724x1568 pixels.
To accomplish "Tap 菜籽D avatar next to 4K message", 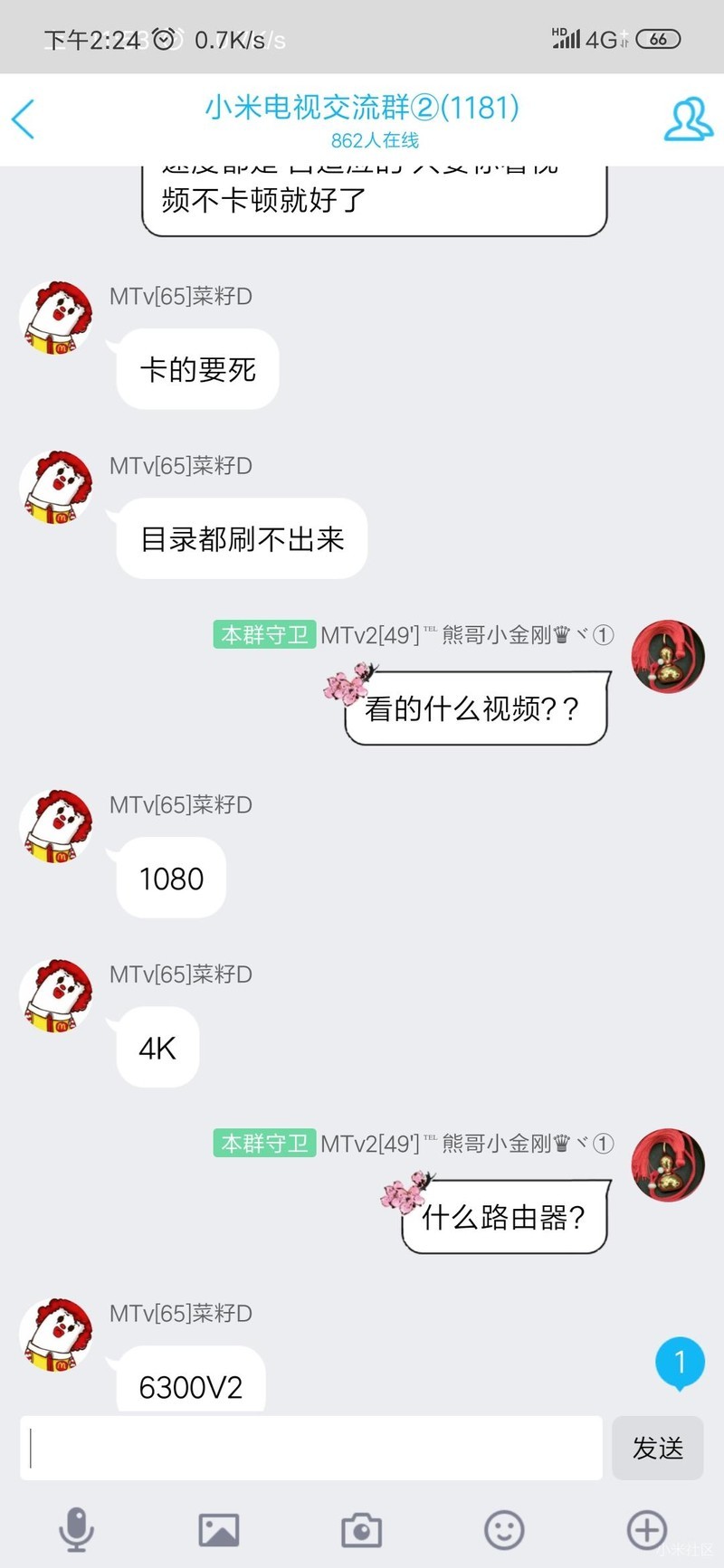I will click(56, 996).
